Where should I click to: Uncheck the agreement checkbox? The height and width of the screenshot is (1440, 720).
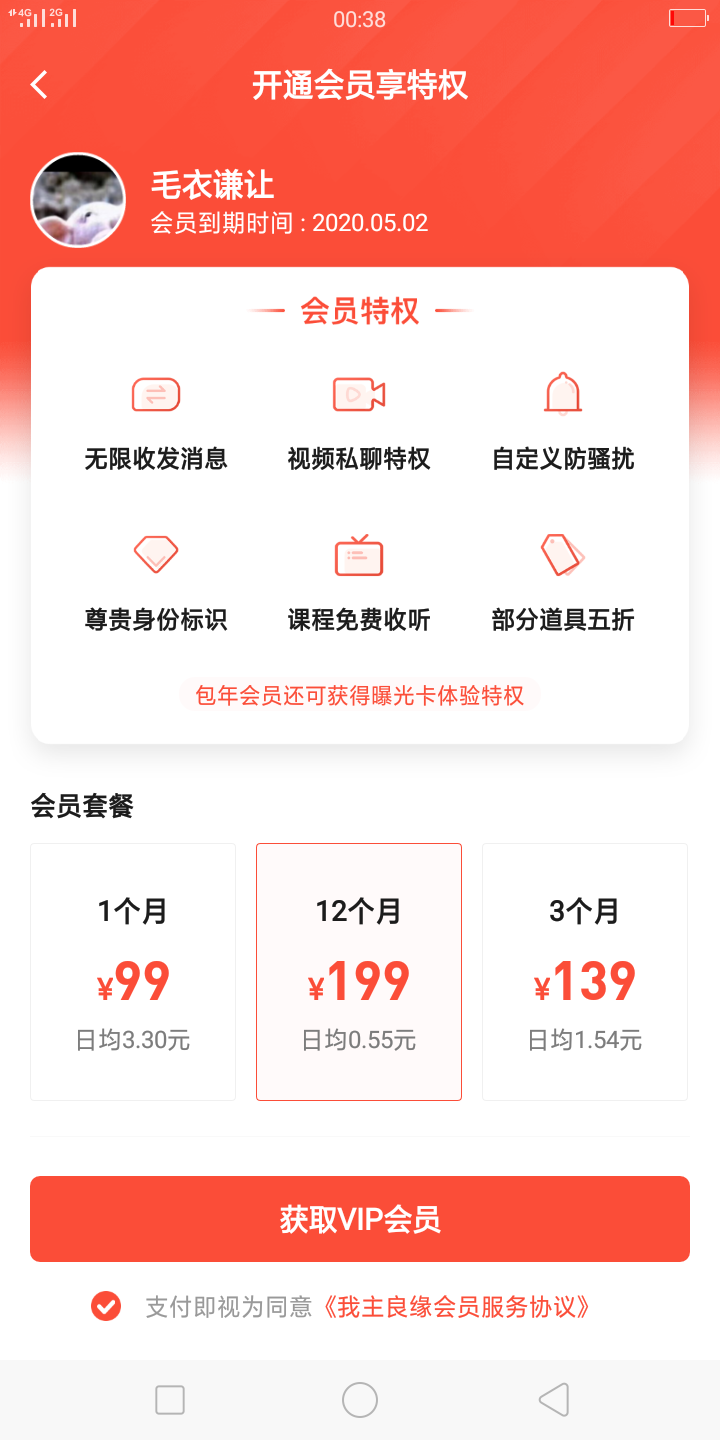pos(106,1306)
